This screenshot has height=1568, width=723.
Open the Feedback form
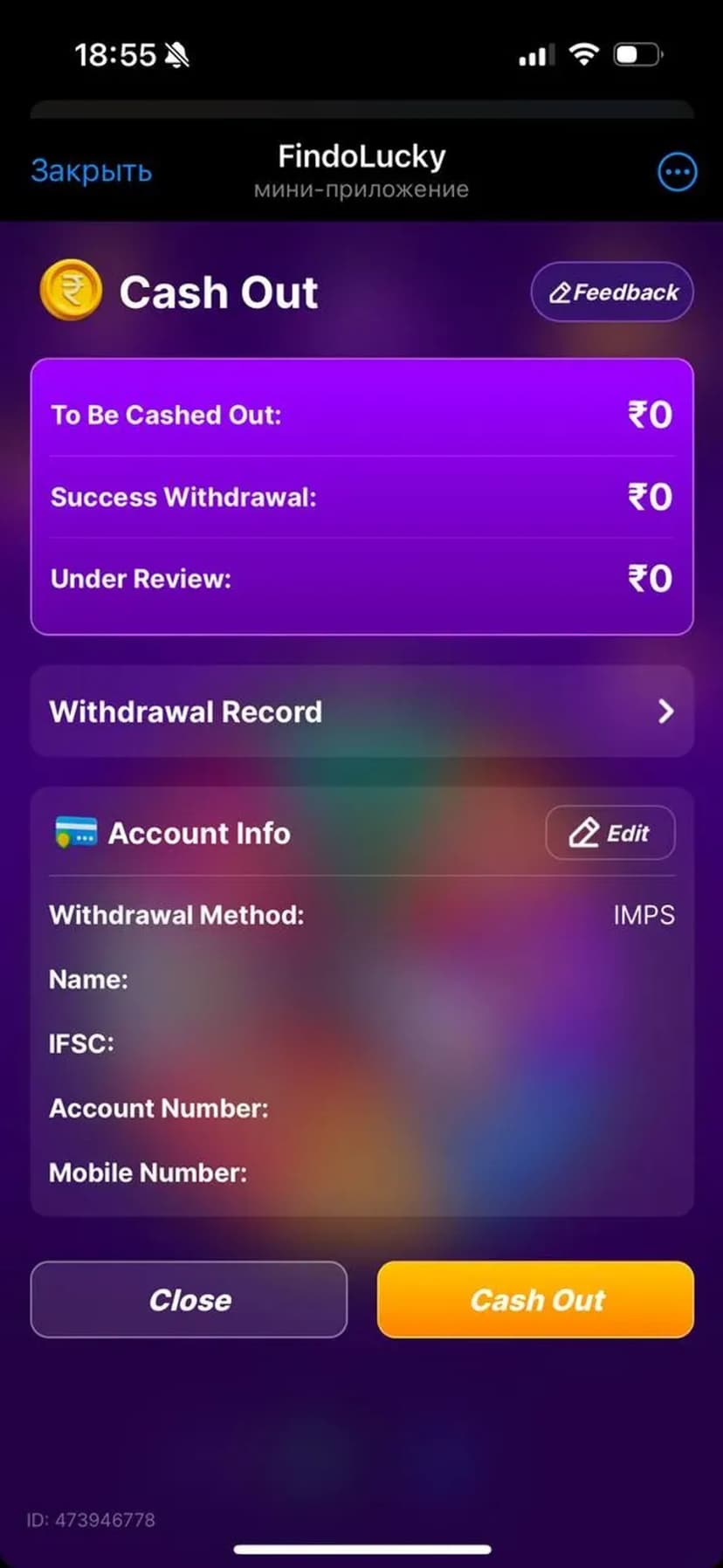(612, 292)
